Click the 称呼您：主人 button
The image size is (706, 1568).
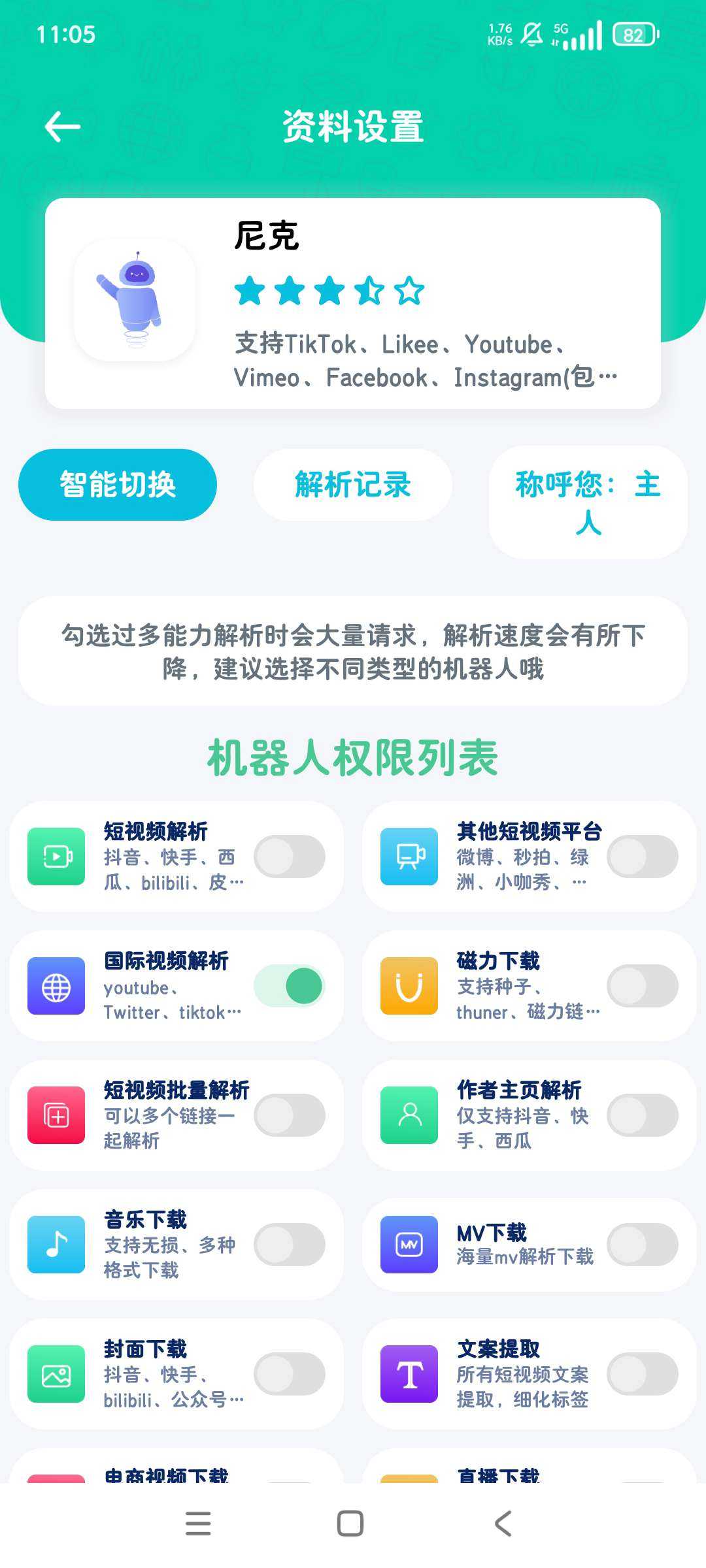tap(587, 501)
